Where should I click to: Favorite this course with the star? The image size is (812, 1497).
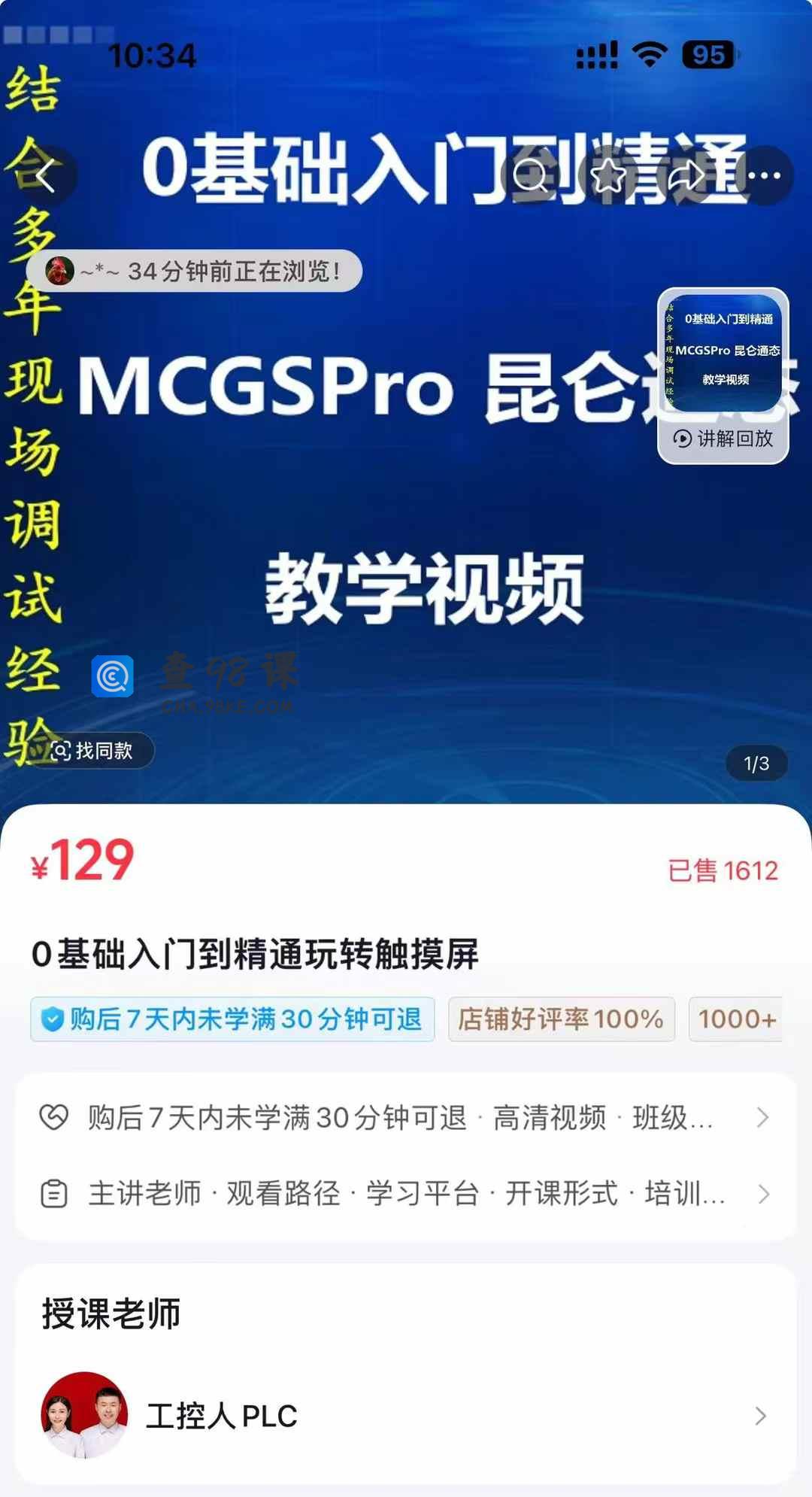(608, 175)
